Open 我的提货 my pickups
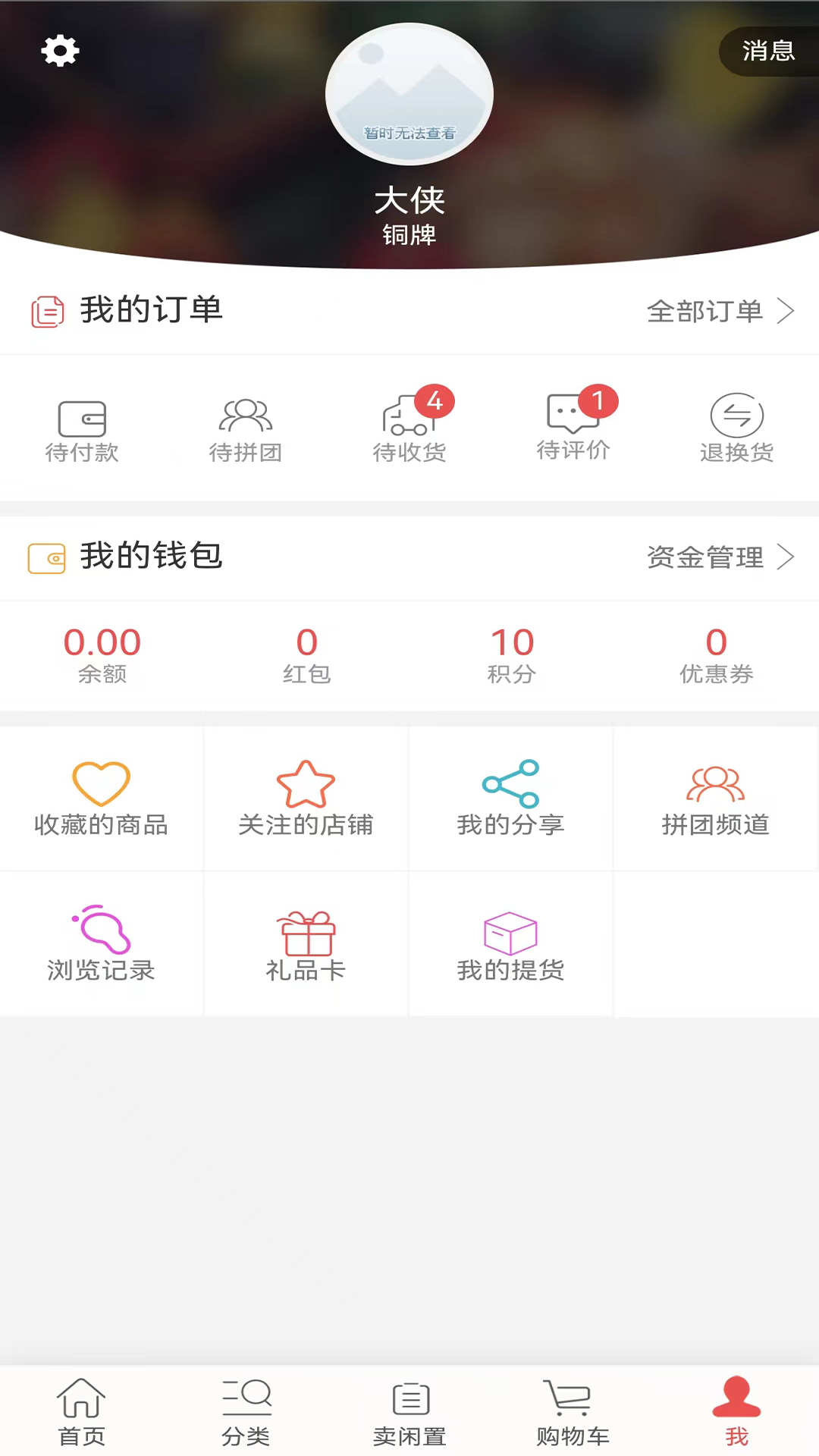This screenshot has height=1456, width=819. pos(510,944)
